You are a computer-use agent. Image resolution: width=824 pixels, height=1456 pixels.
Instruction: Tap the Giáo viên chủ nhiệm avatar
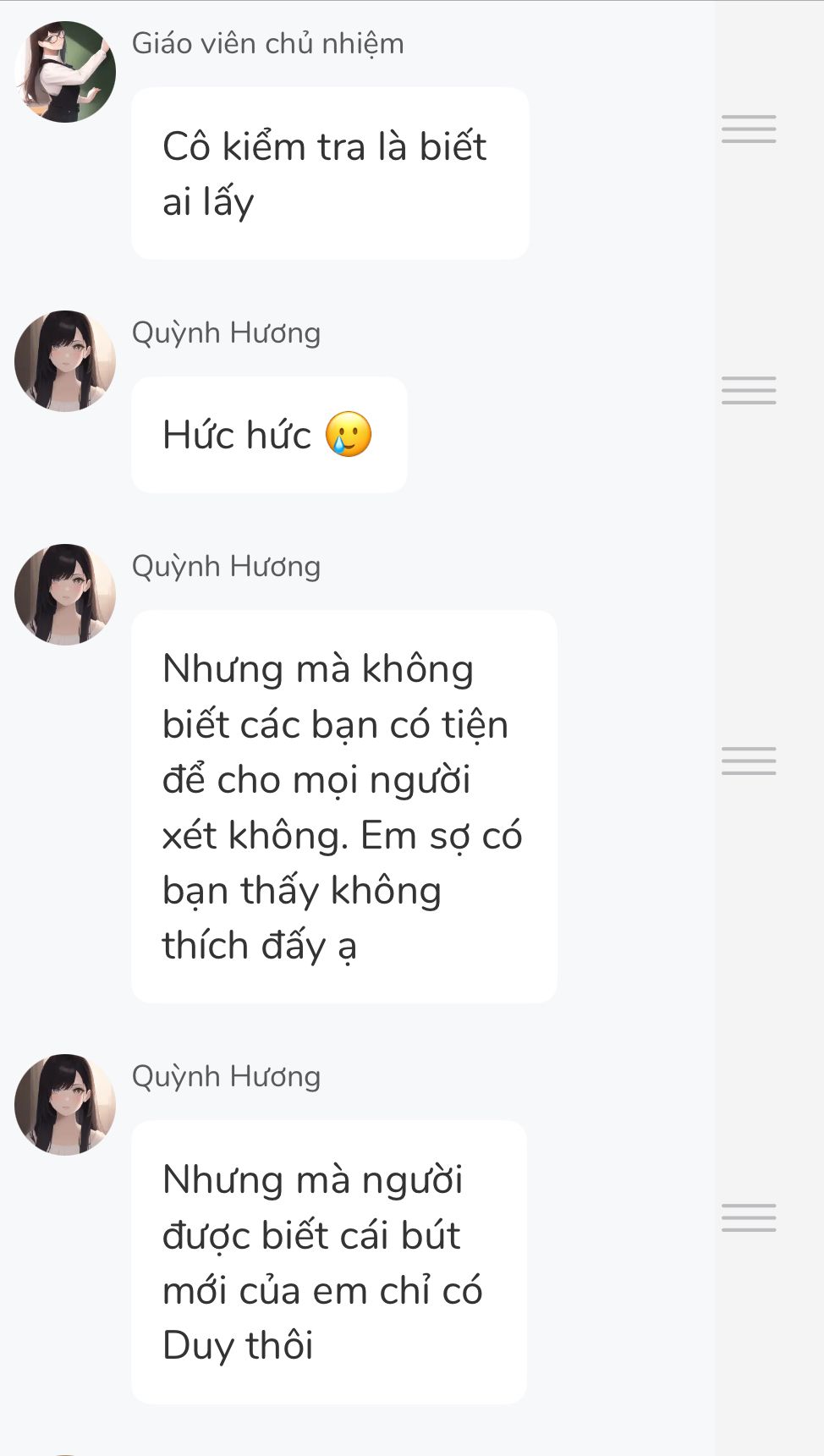tap(65, 72)
